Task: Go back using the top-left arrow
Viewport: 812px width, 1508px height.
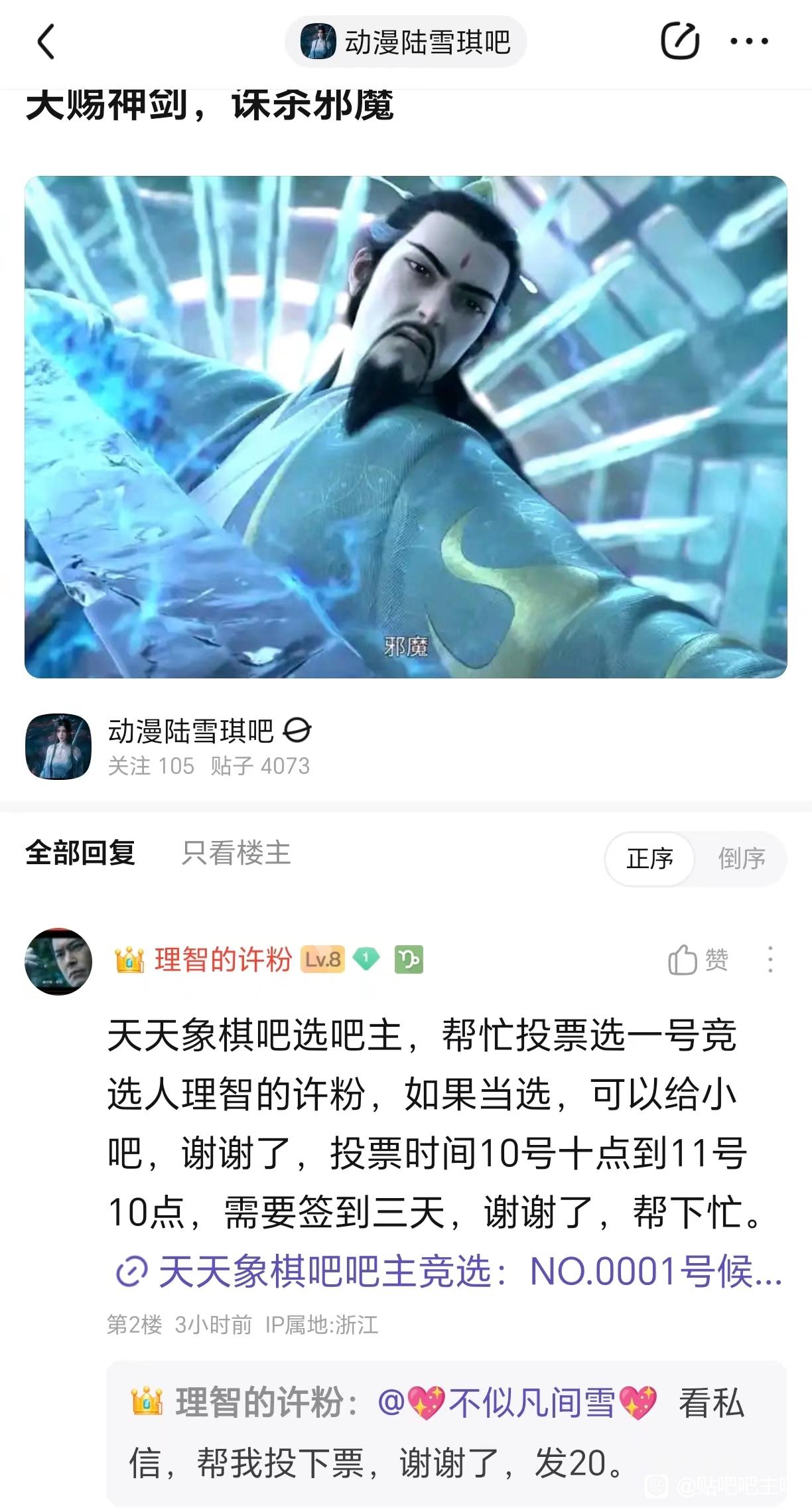Action: coord(46,42)
